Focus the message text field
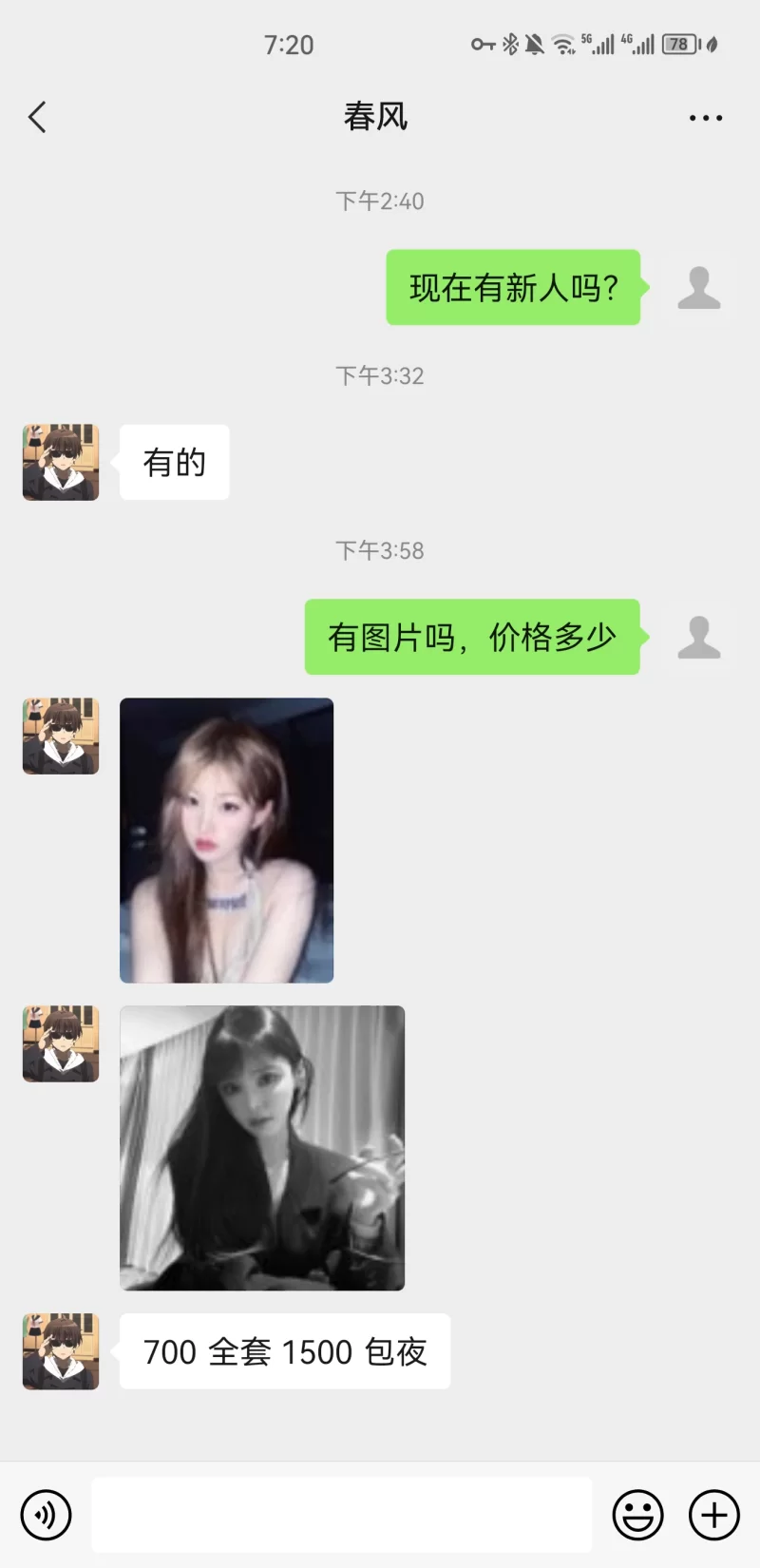Image resolution: width=760 pixels, height=1568 pixels. click(x=342, y=1515)
